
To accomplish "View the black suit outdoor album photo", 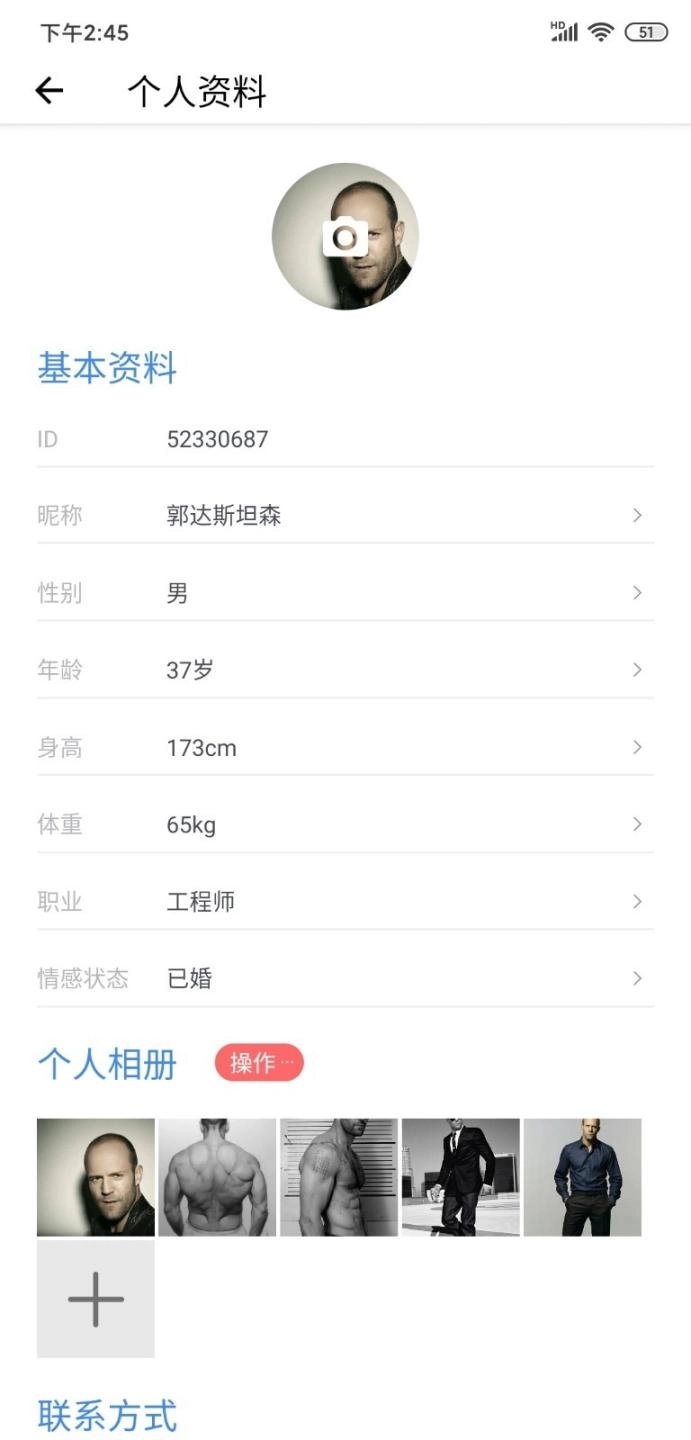I will 460,1177.
